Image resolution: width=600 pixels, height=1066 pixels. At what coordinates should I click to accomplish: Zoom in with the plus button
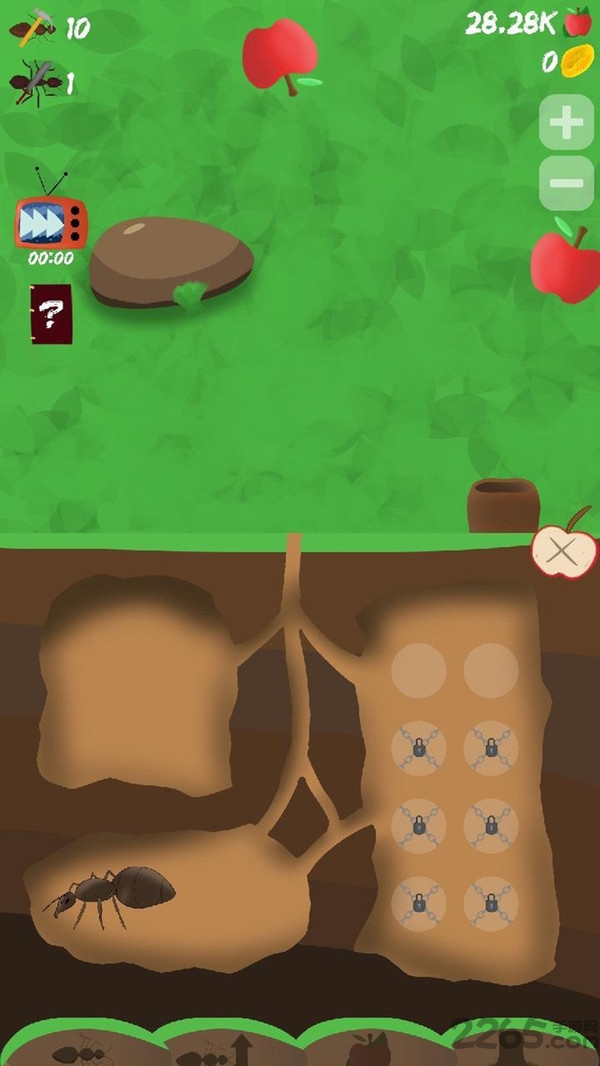[x=566, y=123]
